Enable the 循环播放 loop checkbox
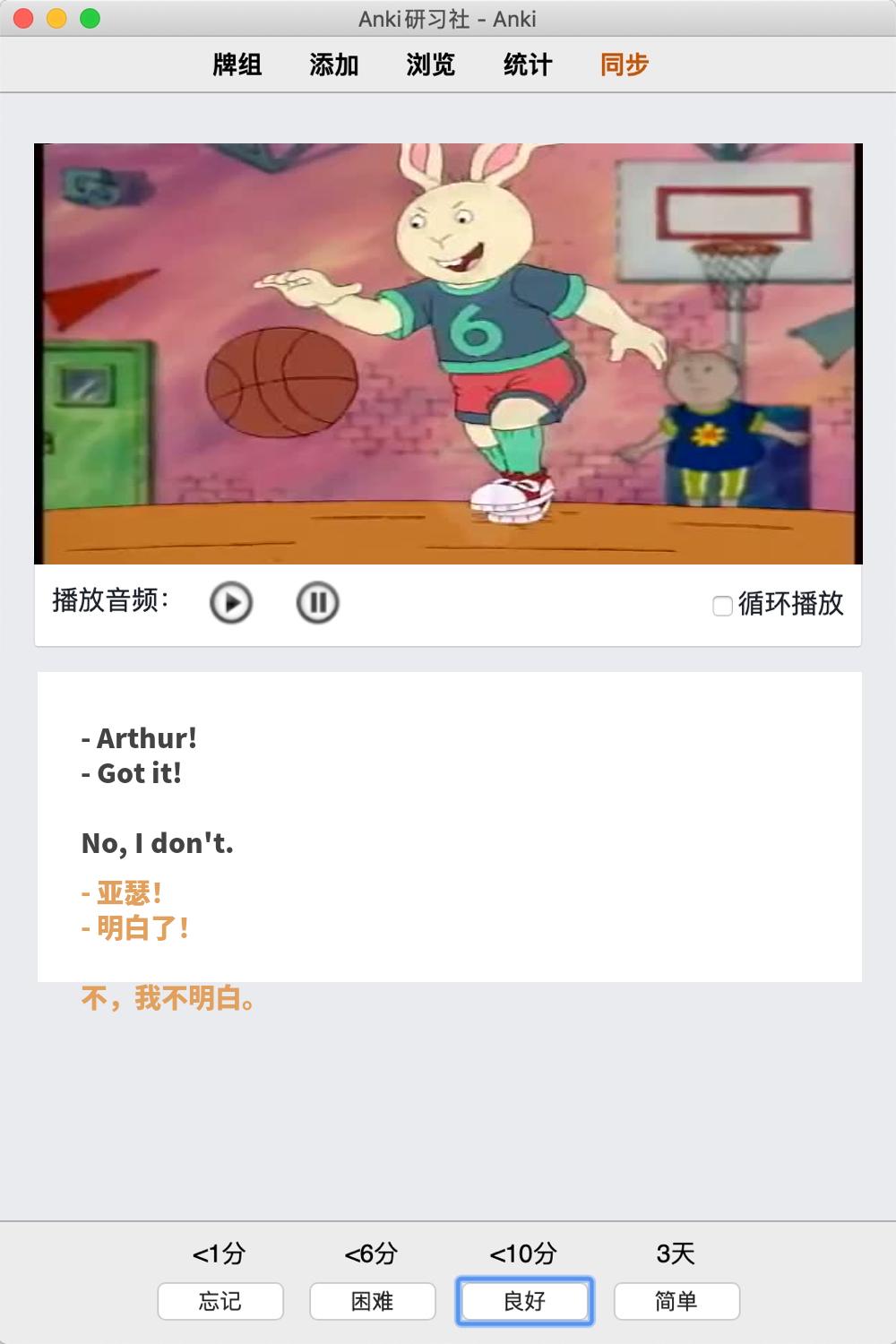The width and height of the screenshot is (896, 1344). [722, 606]
